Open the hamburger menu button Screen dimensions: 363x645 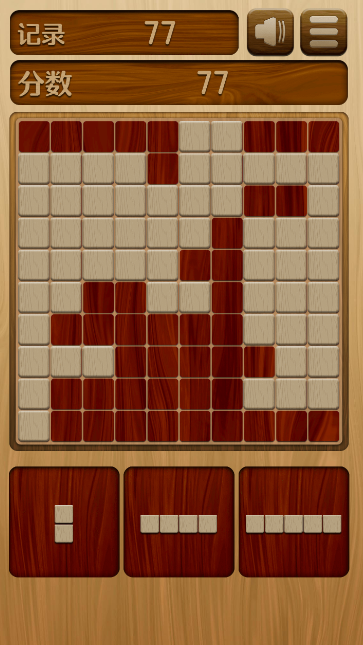(323, 32)
